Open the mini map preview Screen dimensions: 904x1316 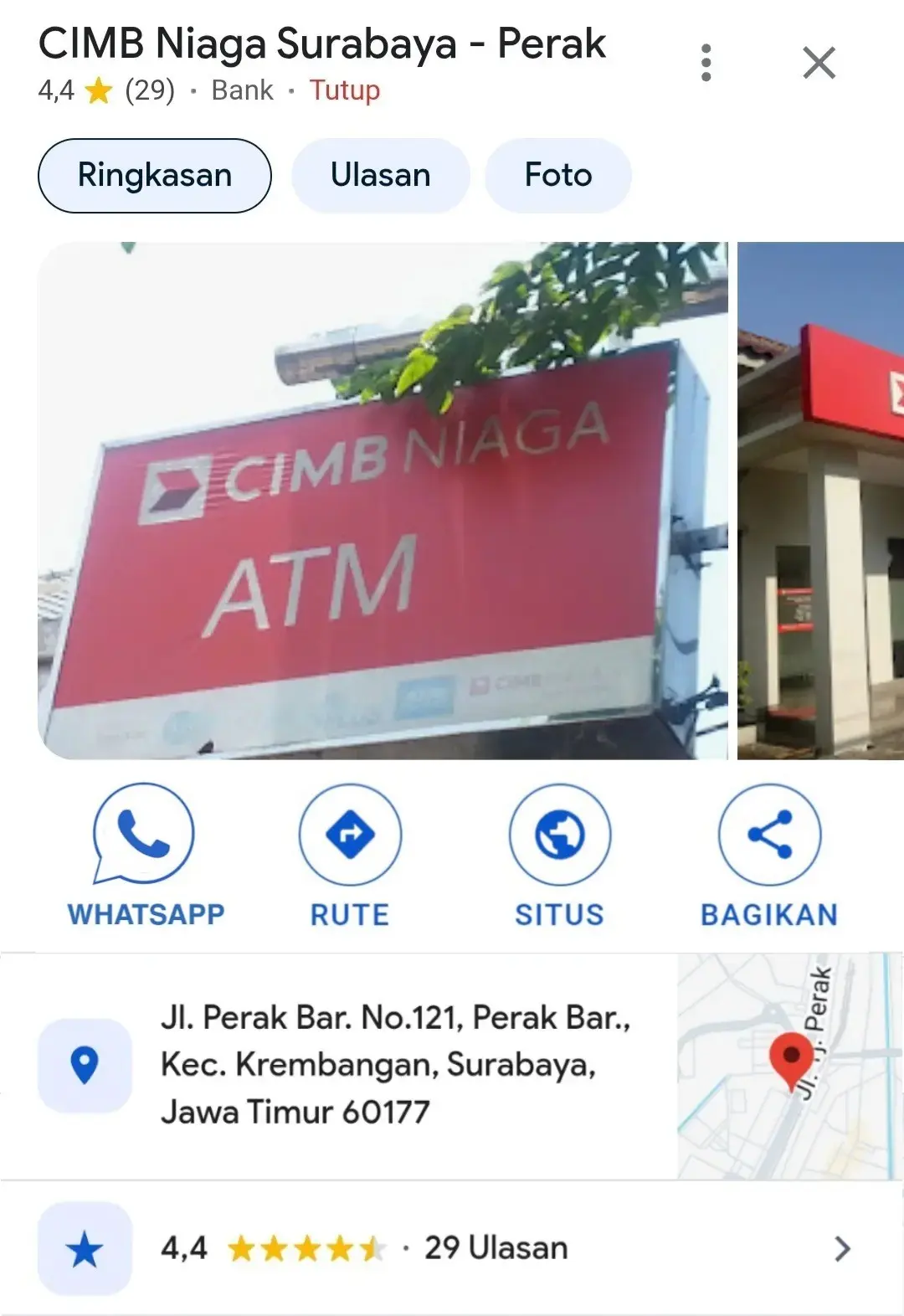(789, 1066)
